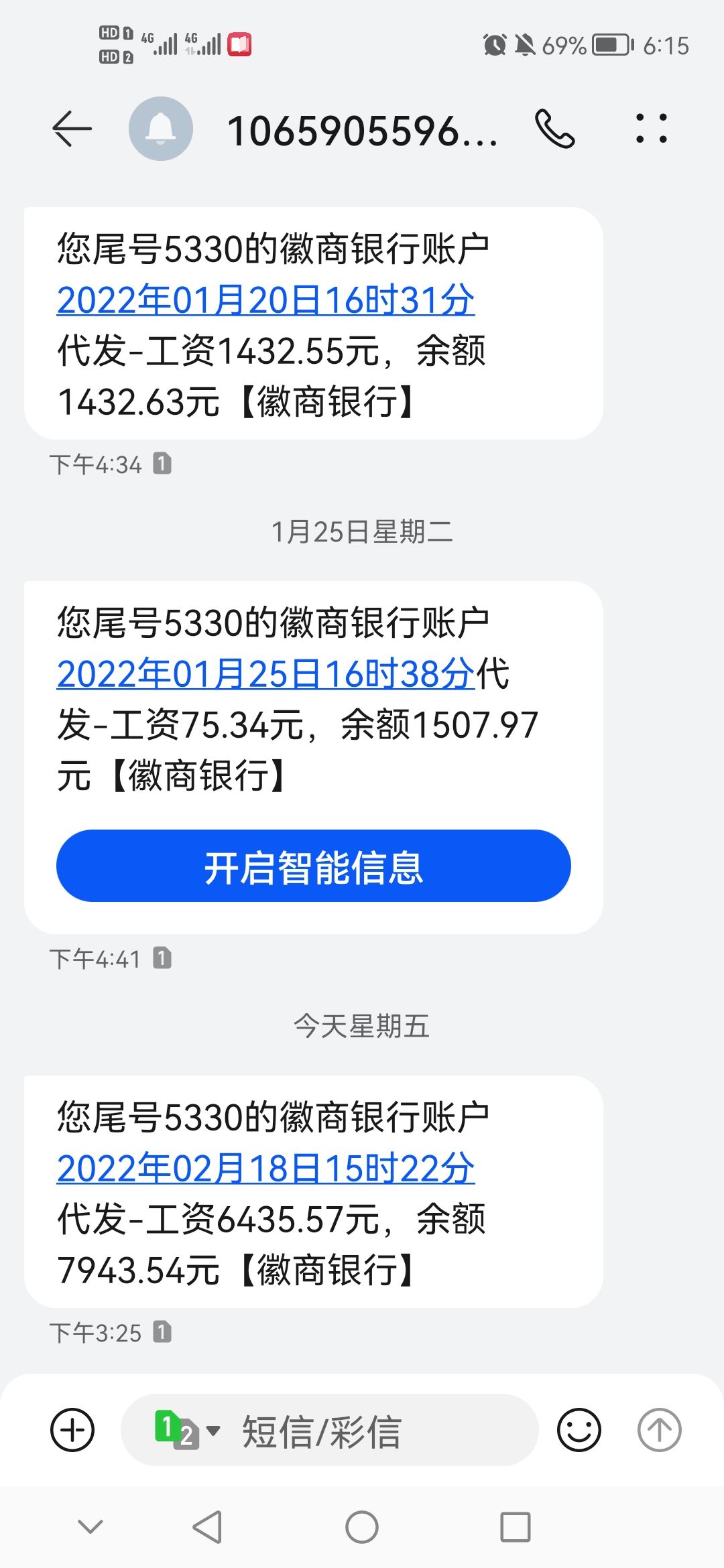The height and width of the screenshot is (1568, 724).
Task: Return to the home screen
Action: click(x=362, y=1527)
